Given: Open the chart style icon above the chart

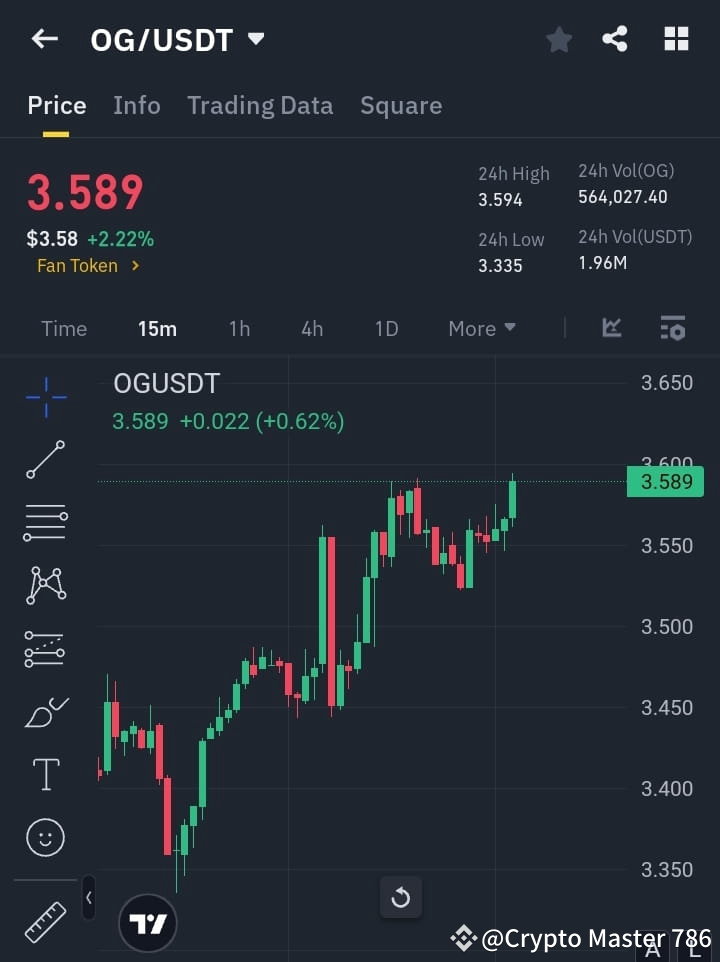Looking at the screenshot, I should (x=611, y=328).
